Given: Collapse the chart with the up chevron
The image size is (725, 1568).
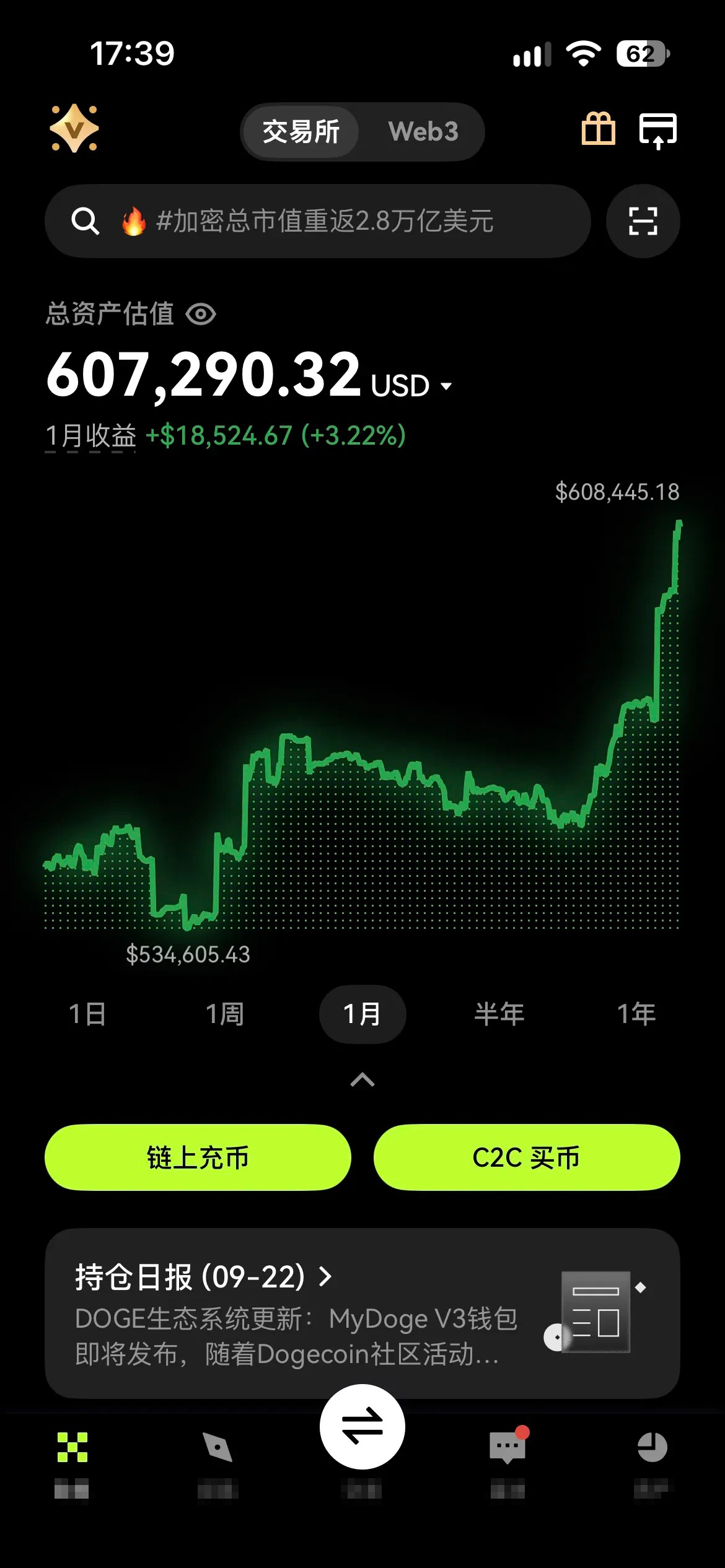Looking at the screenshot, I should (362, 1080).
